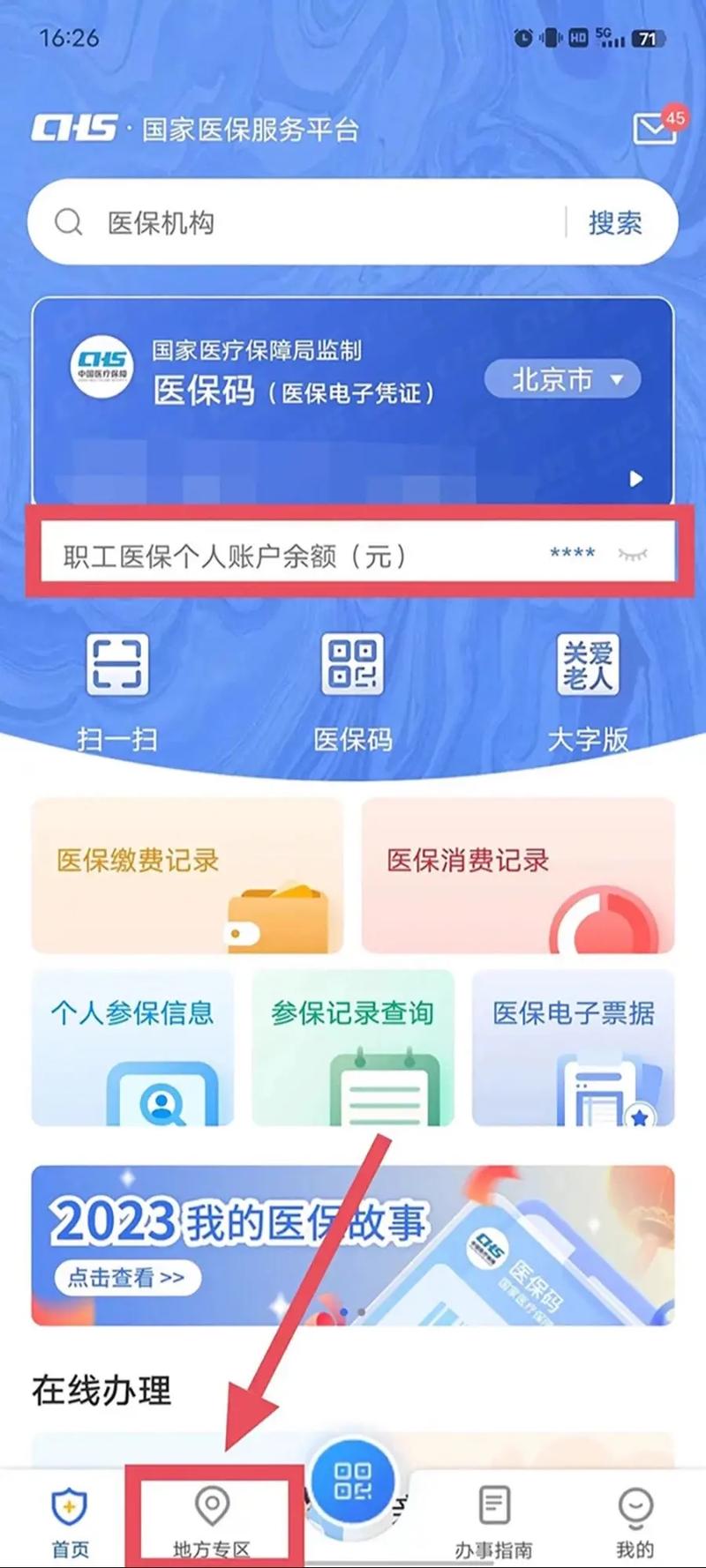Viewport: 706px width, 1568px height.
Task: Tap the 搜索 button
Action: [615, 222]
